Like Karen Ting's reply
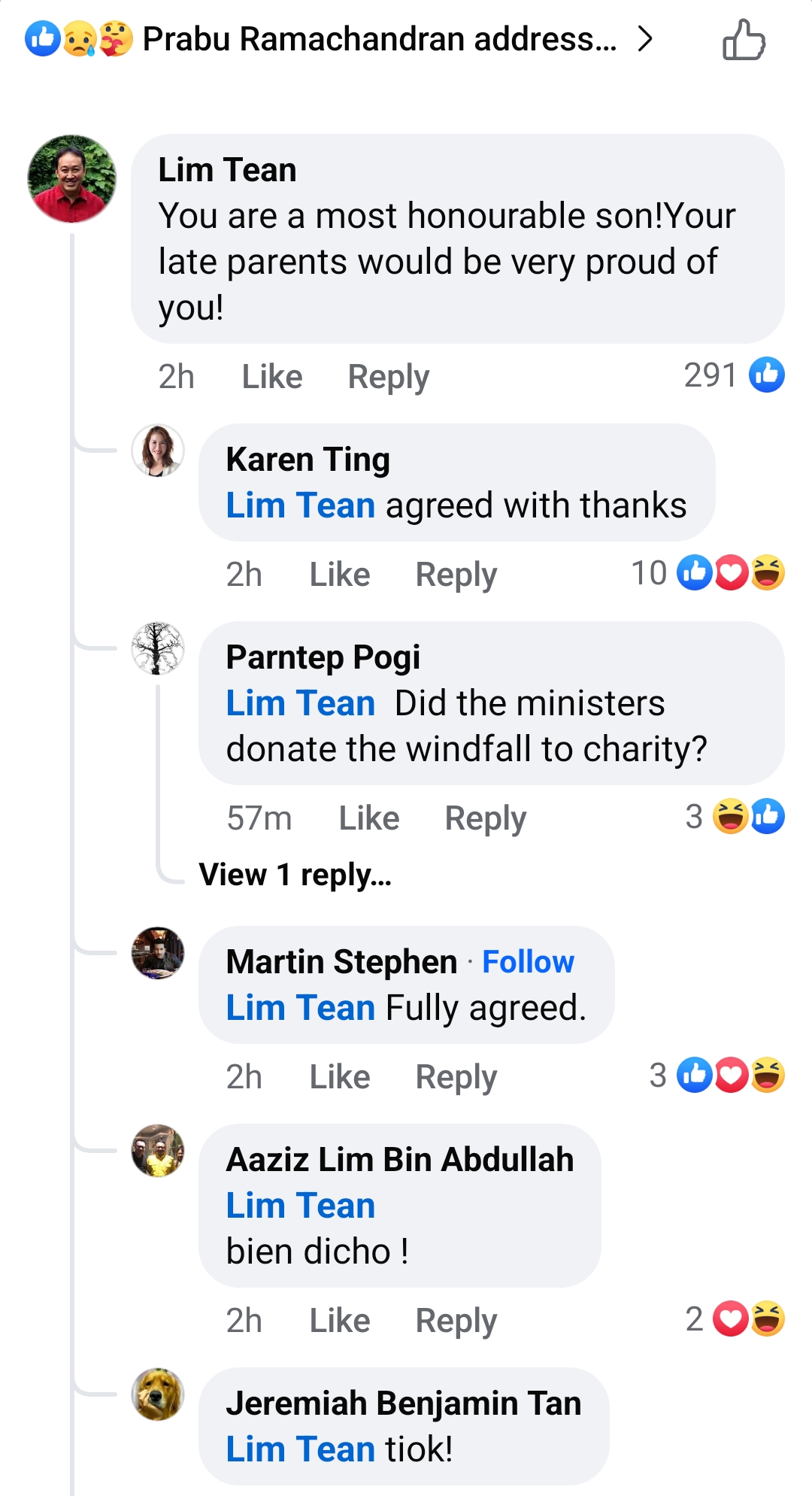 [339, 575]
